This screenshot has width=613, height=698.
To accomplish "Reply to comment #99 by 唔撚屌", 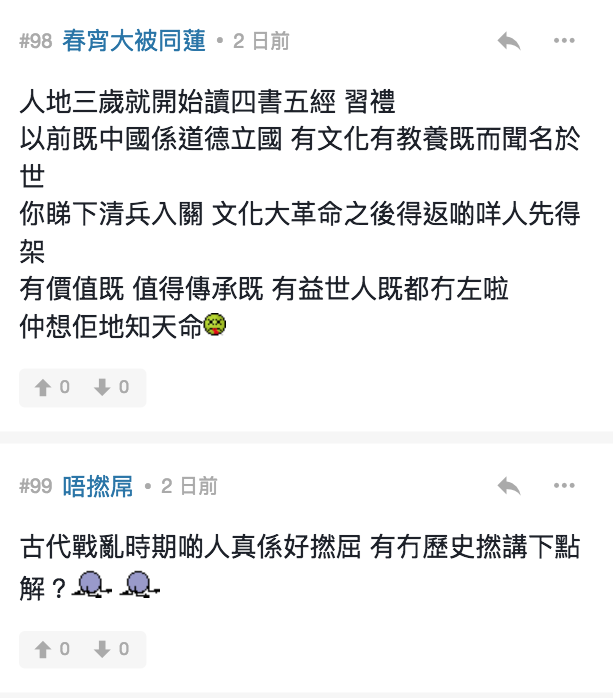I will (x=508, y=486).
